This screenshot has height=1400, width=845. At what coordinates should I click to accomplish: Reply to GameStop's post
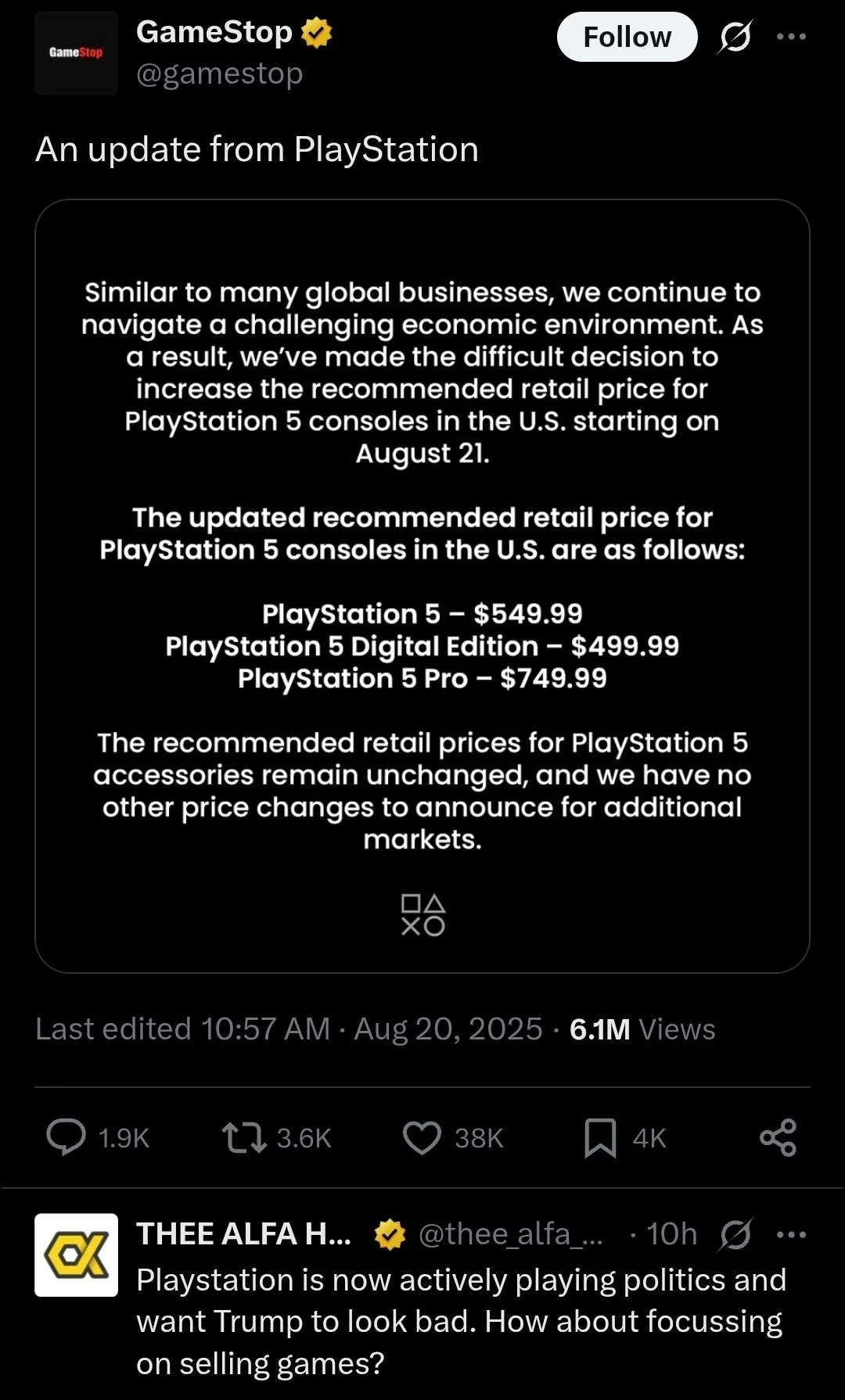point(67,1137)
